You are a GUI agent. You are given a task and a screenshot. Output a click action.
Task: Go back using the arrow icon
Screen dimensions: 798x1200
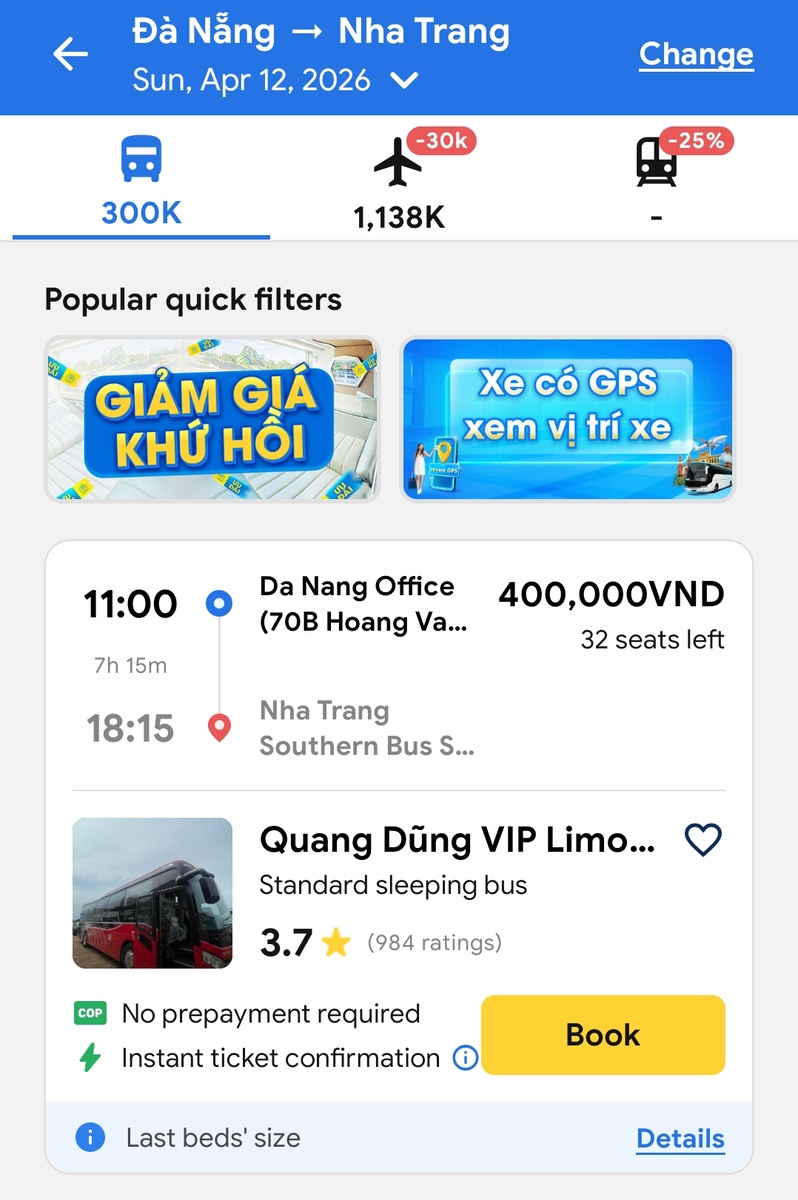pyautogui.click(x=71, y=55)
